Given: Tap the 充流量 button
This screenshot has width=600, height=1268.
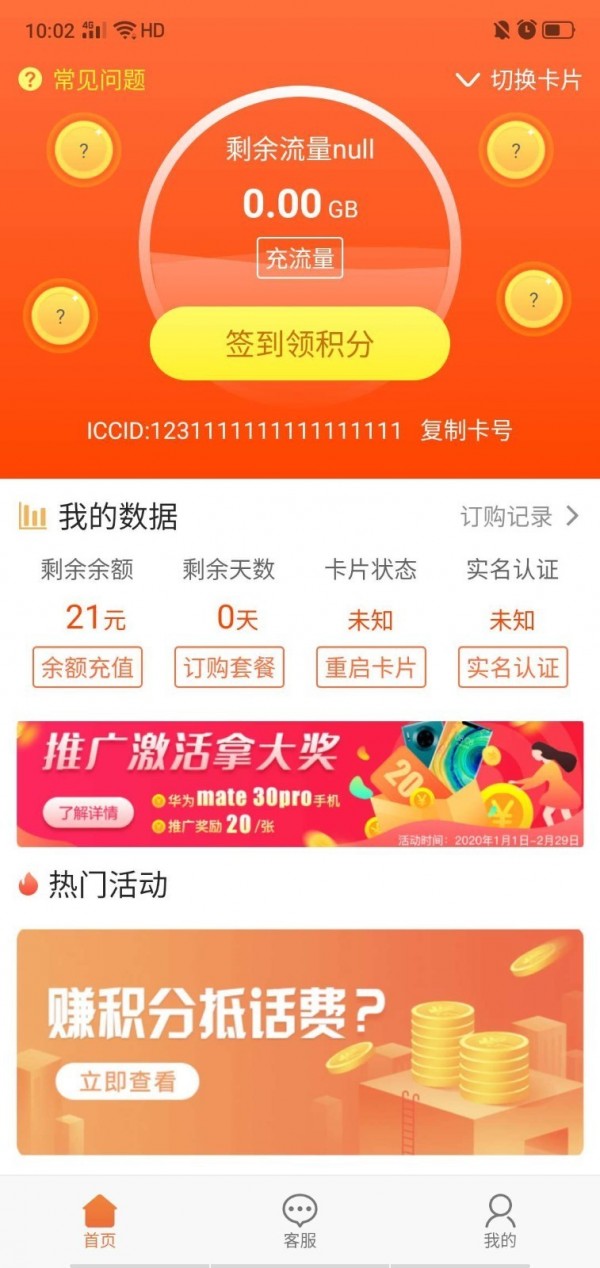Looking at the screenshot, I should tap(300, 258).
